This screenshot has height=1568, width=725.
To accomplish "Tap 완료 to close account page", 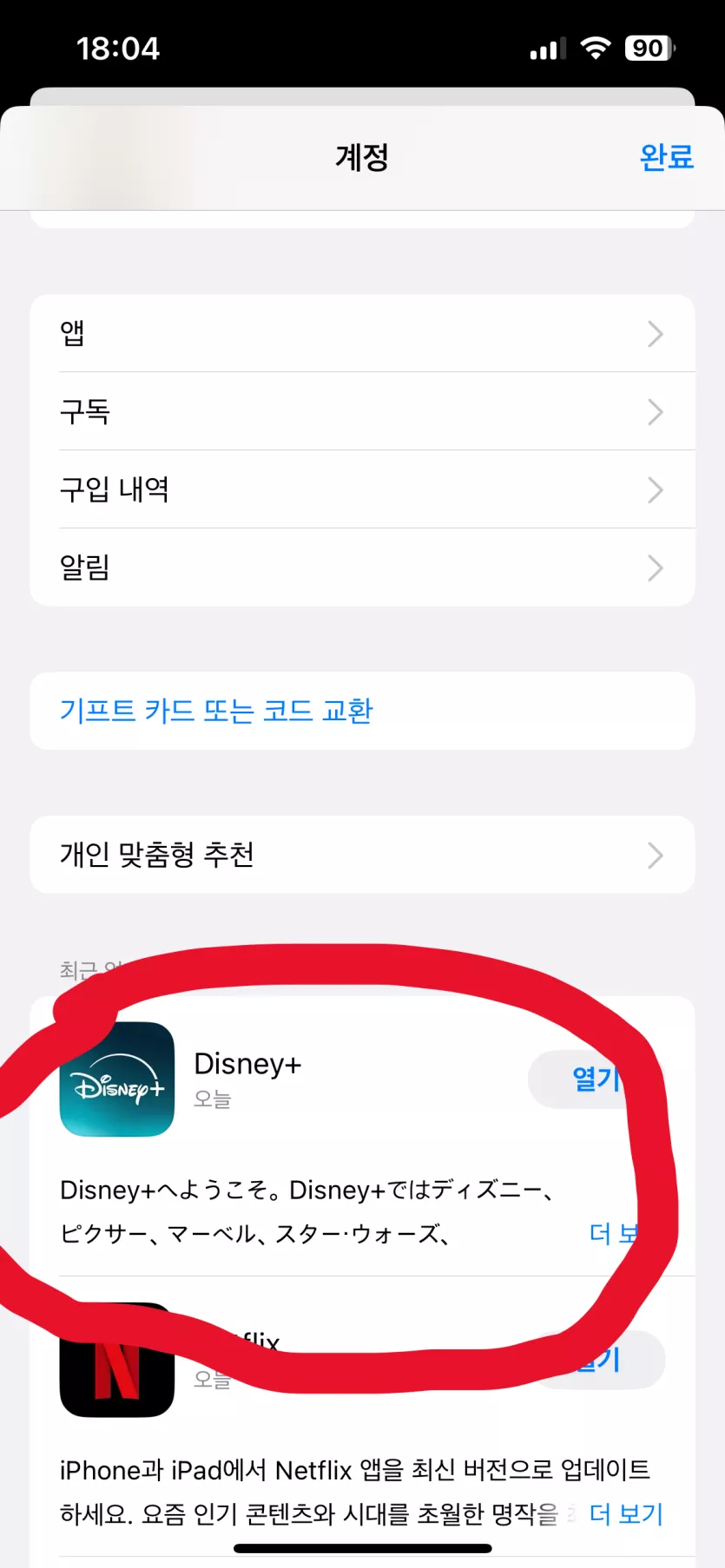I will [x=666, y=157].
